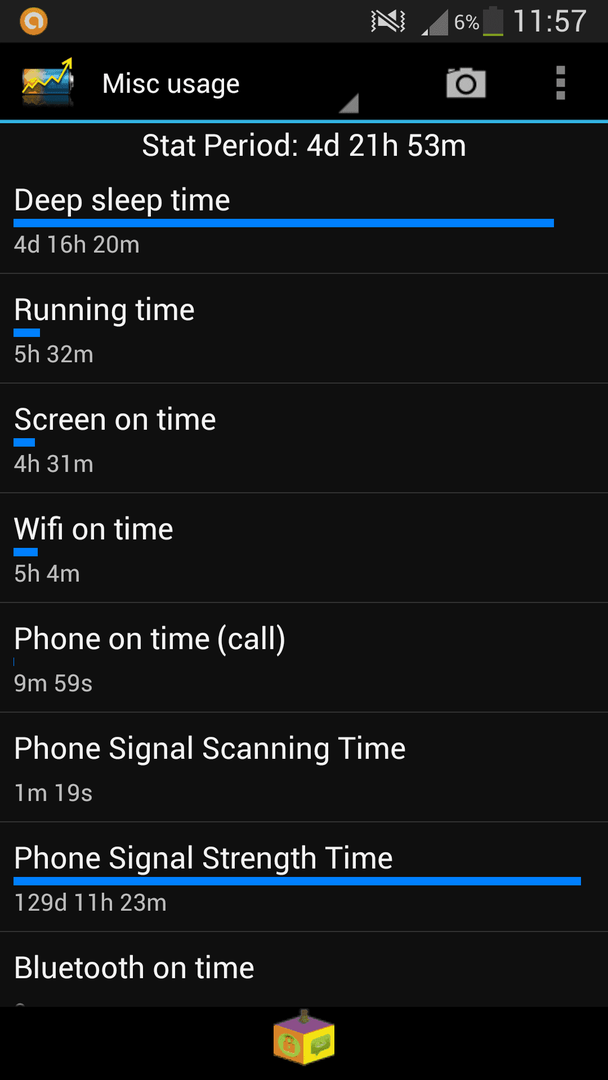Open Phone Signal Scanning Time
The height and width of the screenshot is (1080, 608).
pyautogui.click(x=304, y=767)
